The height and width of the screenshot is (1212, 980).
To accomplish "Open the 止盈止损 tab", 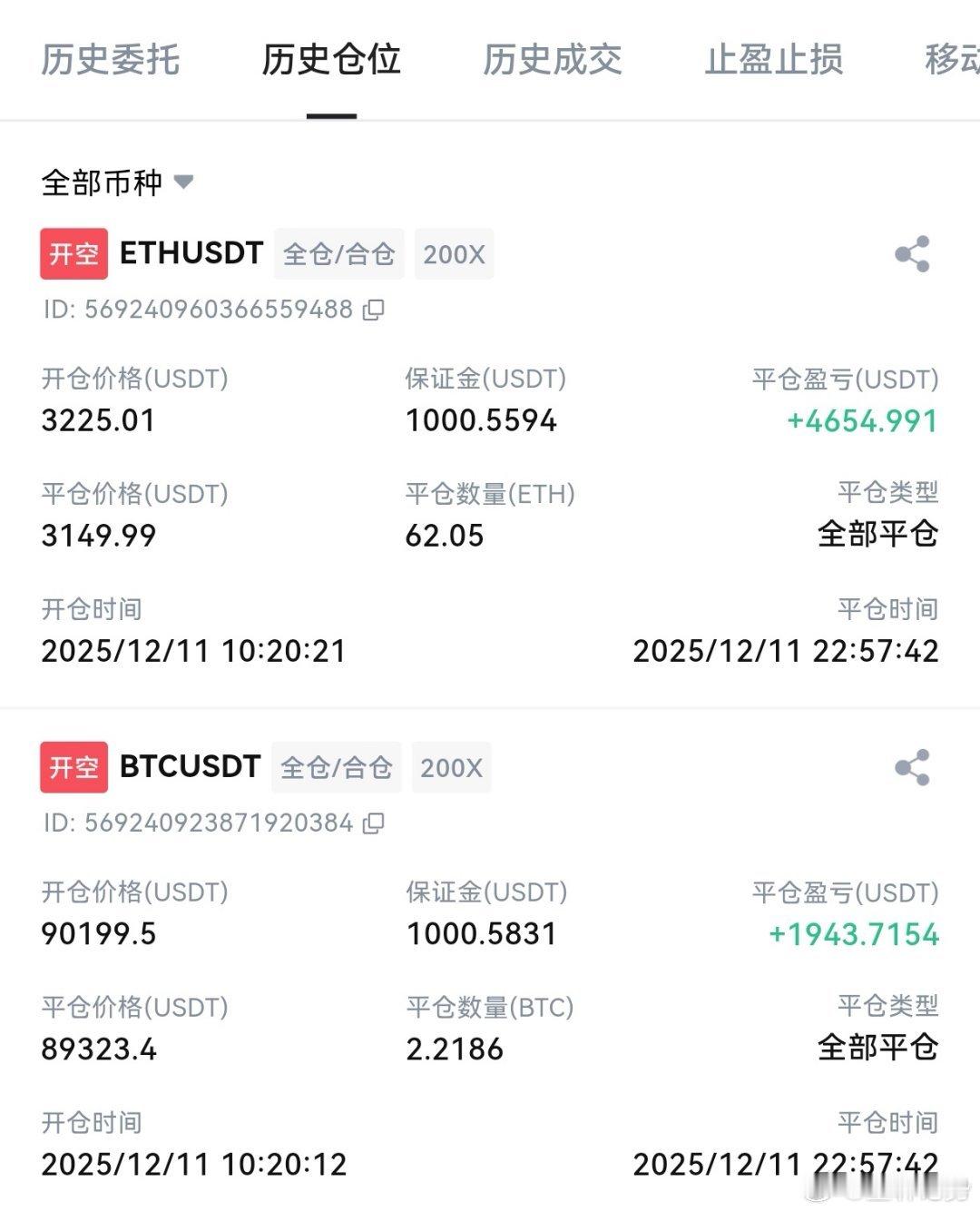I will point(775,60).
